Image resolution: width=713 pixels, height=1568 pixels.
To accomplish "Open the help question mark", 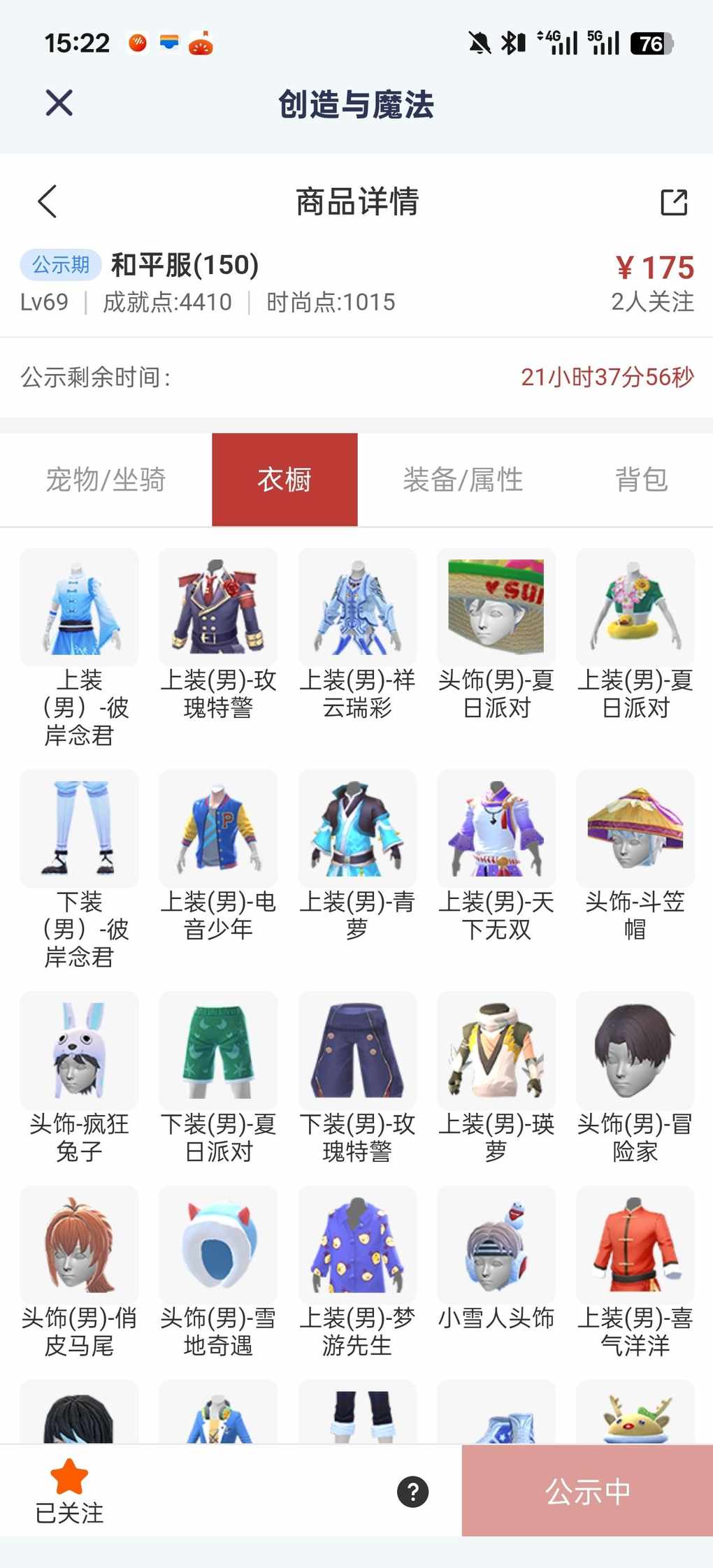I will pyautogui.click(x=412, y=1492).
